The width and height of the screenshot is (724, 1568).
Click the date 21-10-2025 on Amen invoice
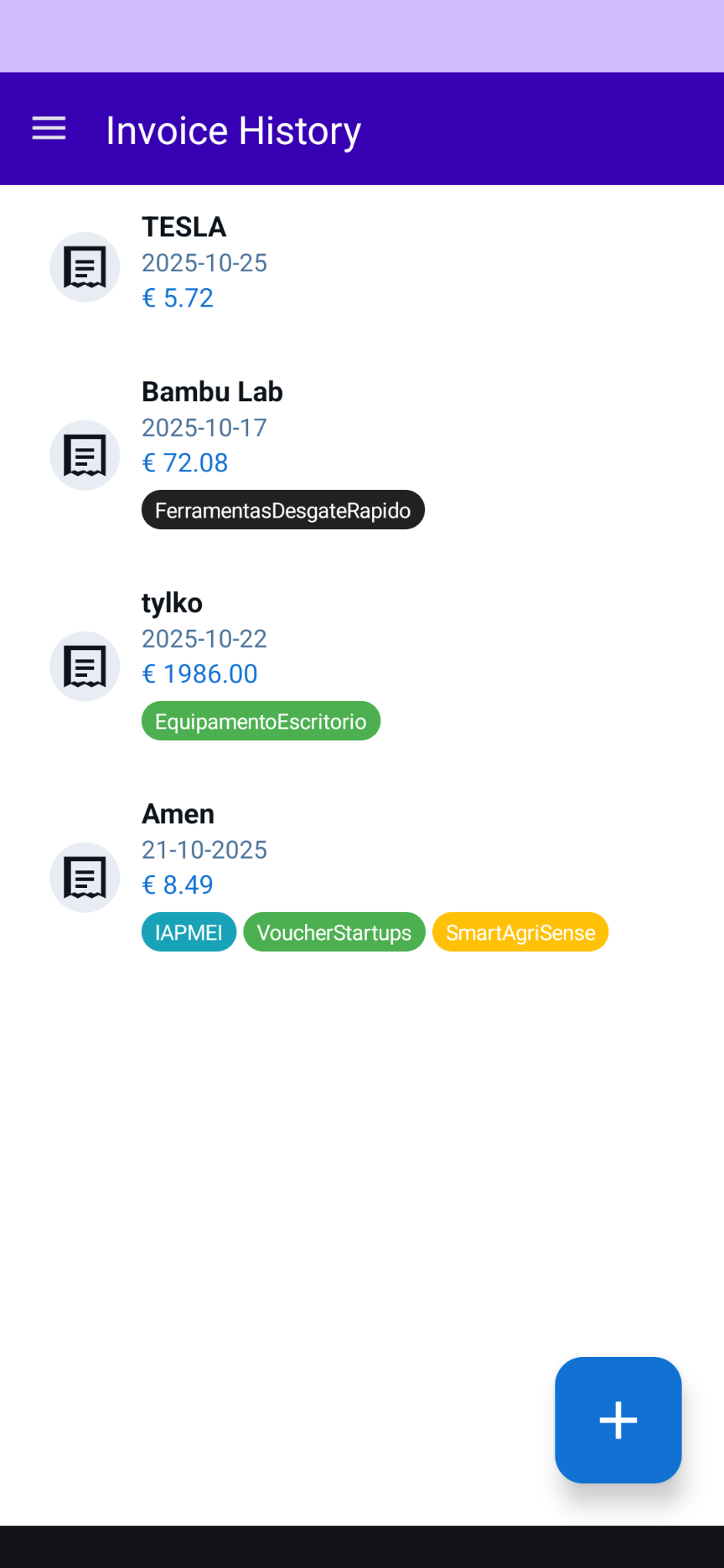click(x=204, y=849)
